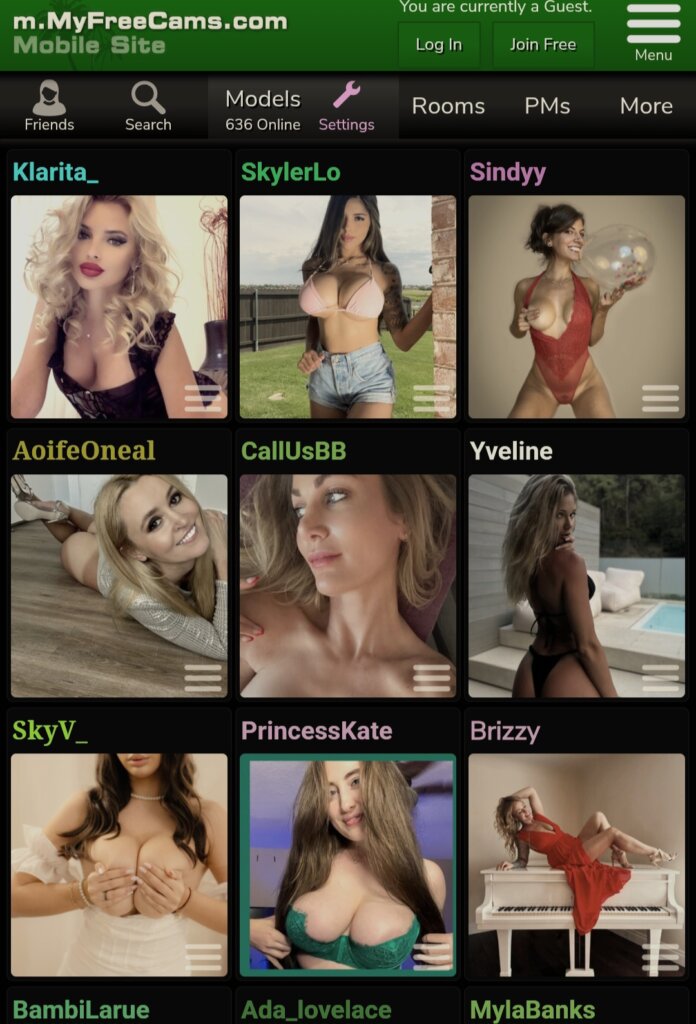Open the hamburger Menu
Screen dimensions: 696x1024
tap(653, 33)
